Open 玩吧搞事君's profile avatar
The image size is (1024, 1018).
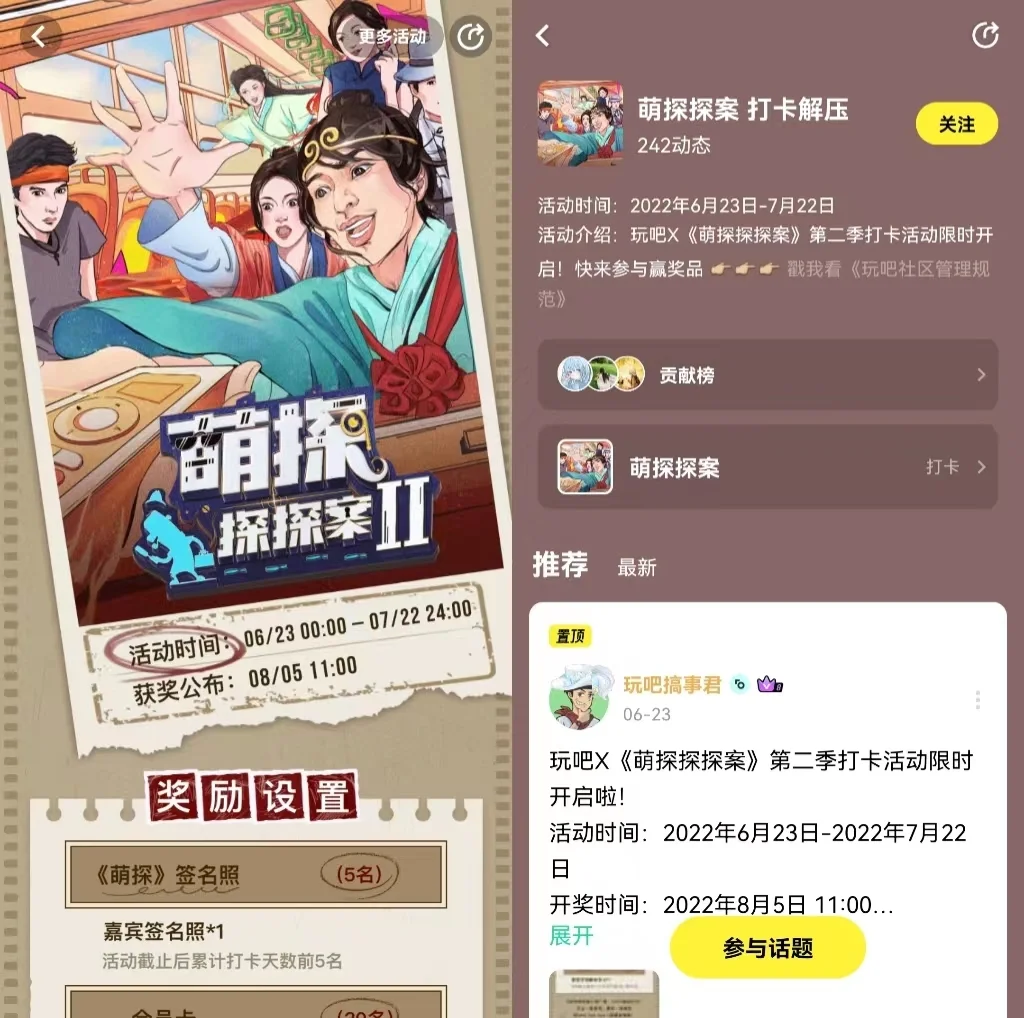[581, 697]
